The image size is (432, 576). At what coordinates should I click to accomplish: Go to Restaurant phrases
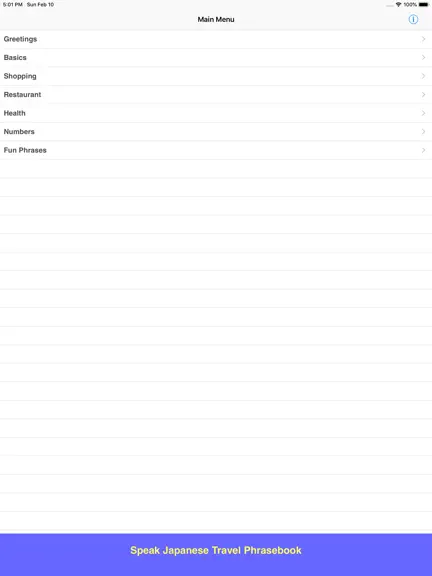click(x=216, y=95)
